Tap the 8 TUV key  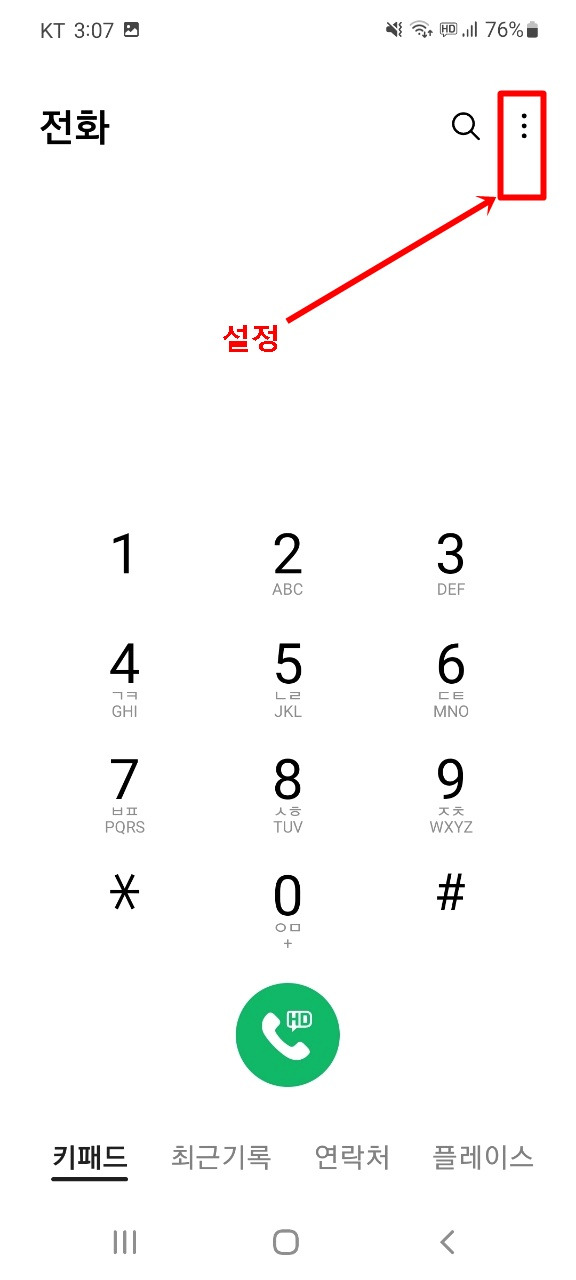(x=288, y=796)
